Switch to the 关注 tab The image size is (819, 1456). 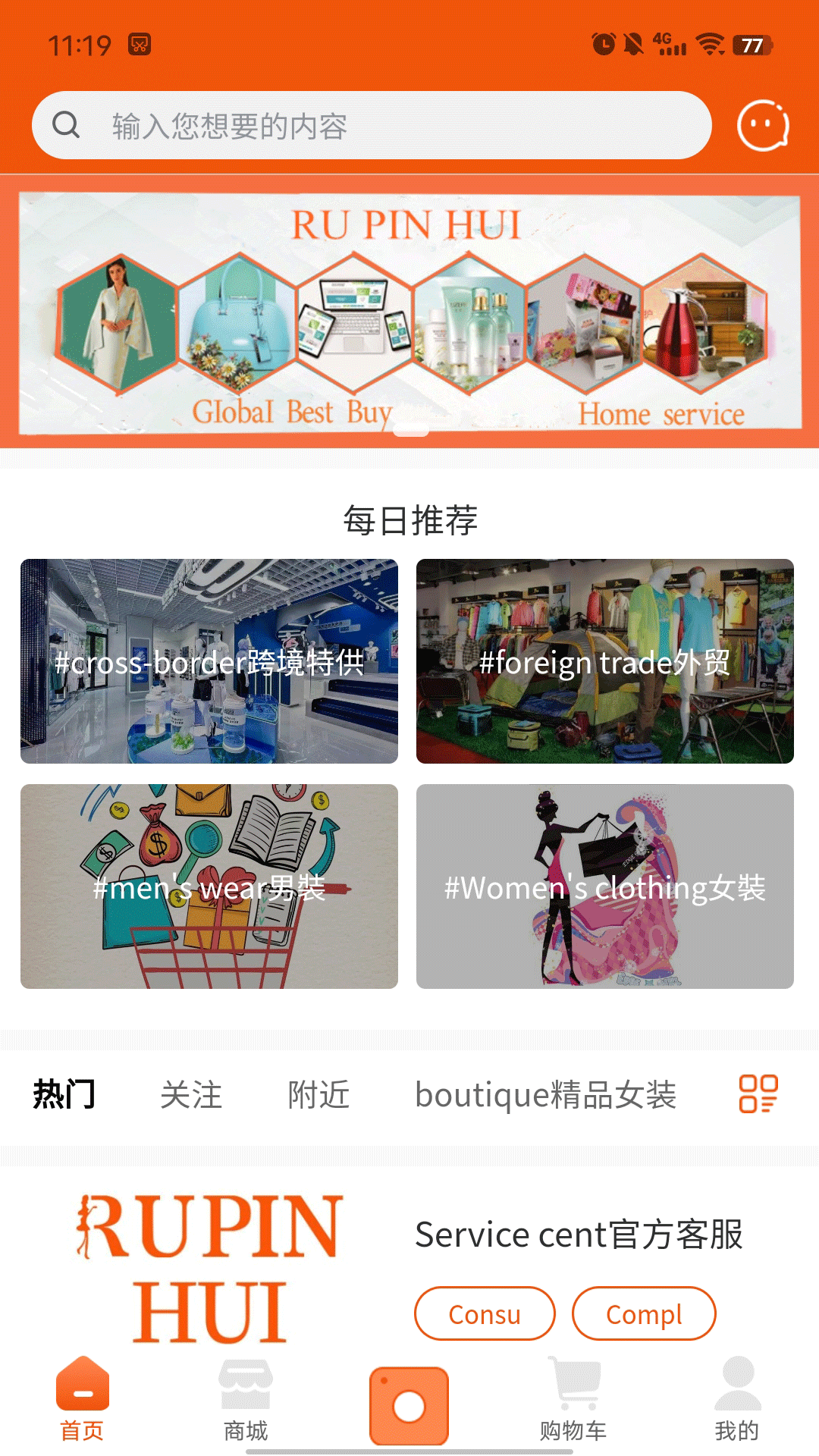[x=191, y=1094]
